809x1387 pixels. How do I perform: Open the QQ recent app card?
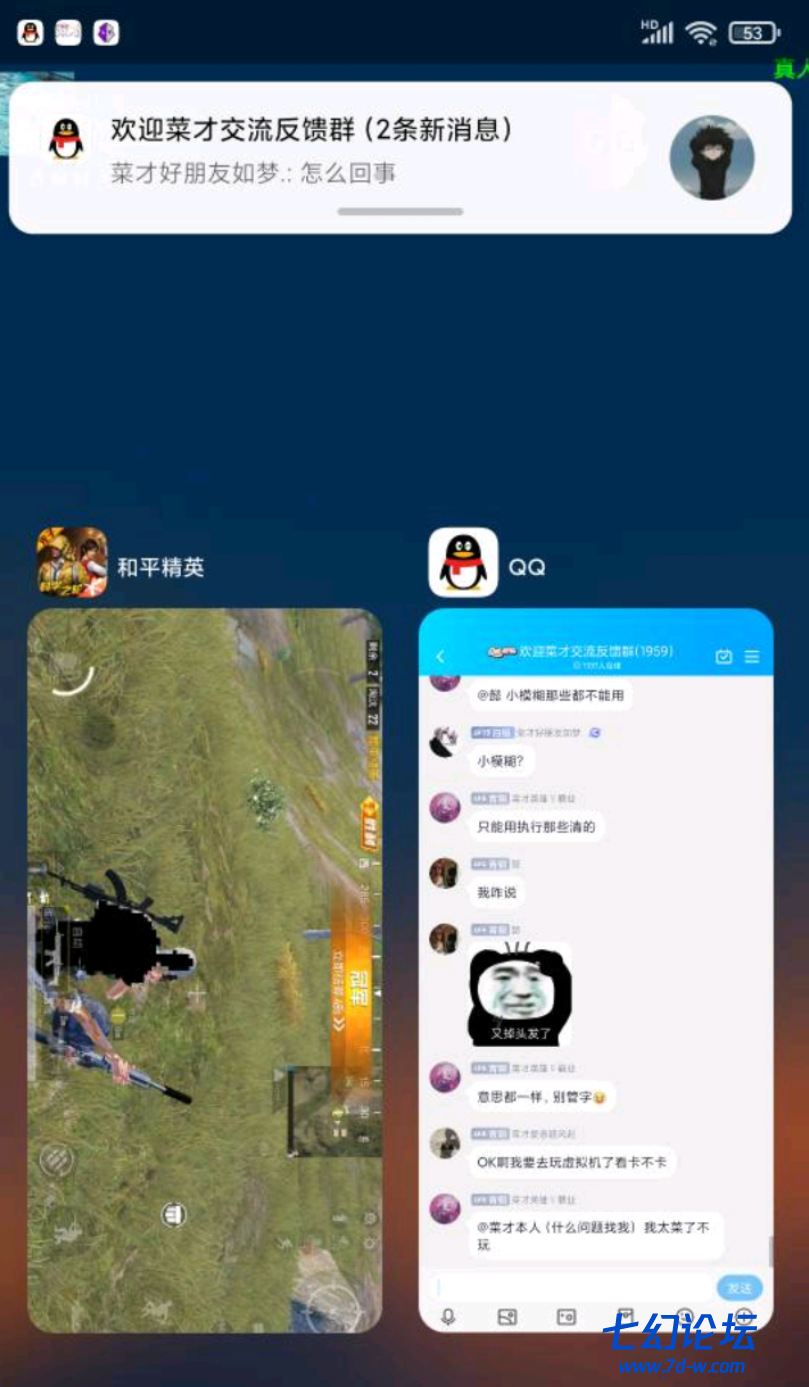(595, 970)
